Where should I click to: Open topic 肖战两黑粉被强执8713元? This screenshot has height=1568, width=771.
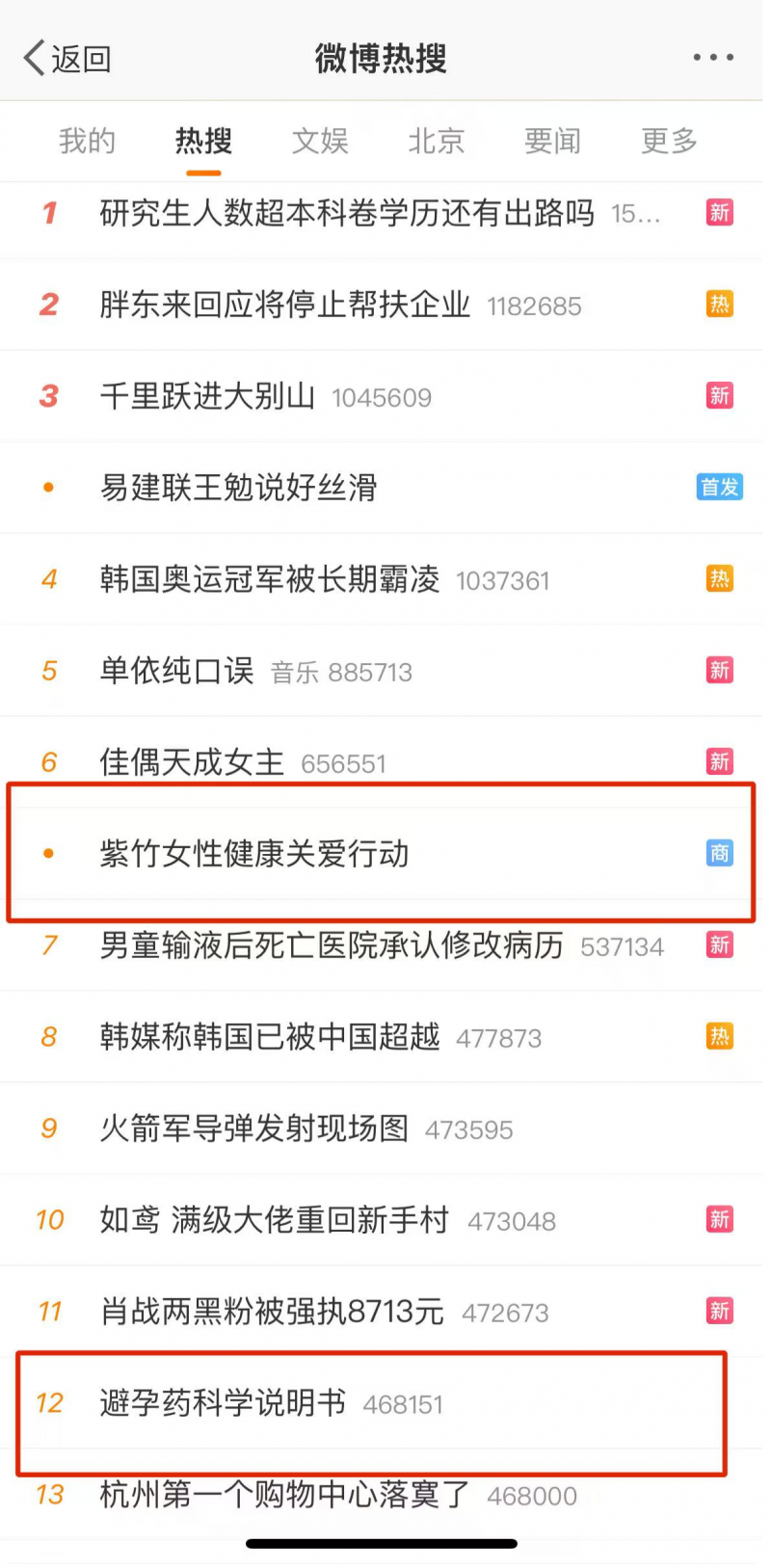272,1312
